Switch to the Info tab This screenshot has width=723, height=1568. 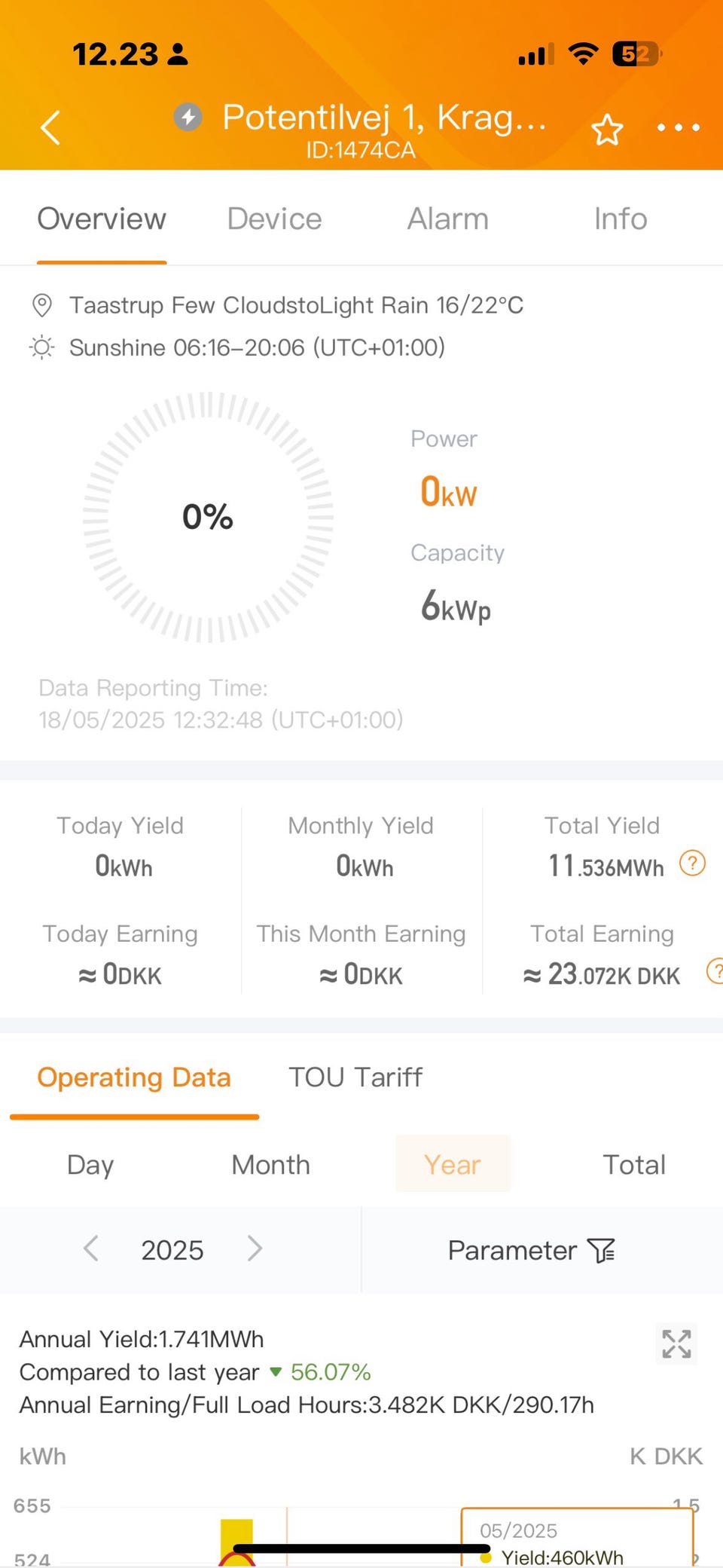620,219
